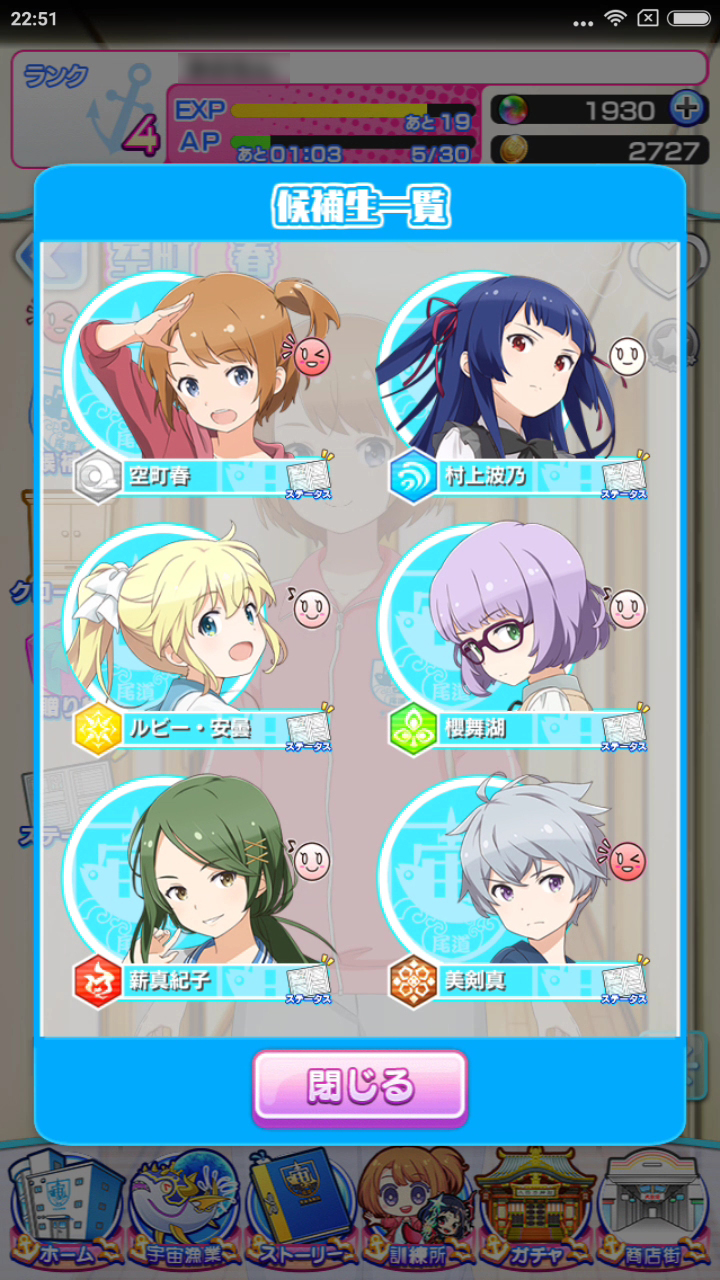The width and height of the screenshot is (720, 1280).
Task: Add gems with the plus button
Action: [x=686, y=109]
